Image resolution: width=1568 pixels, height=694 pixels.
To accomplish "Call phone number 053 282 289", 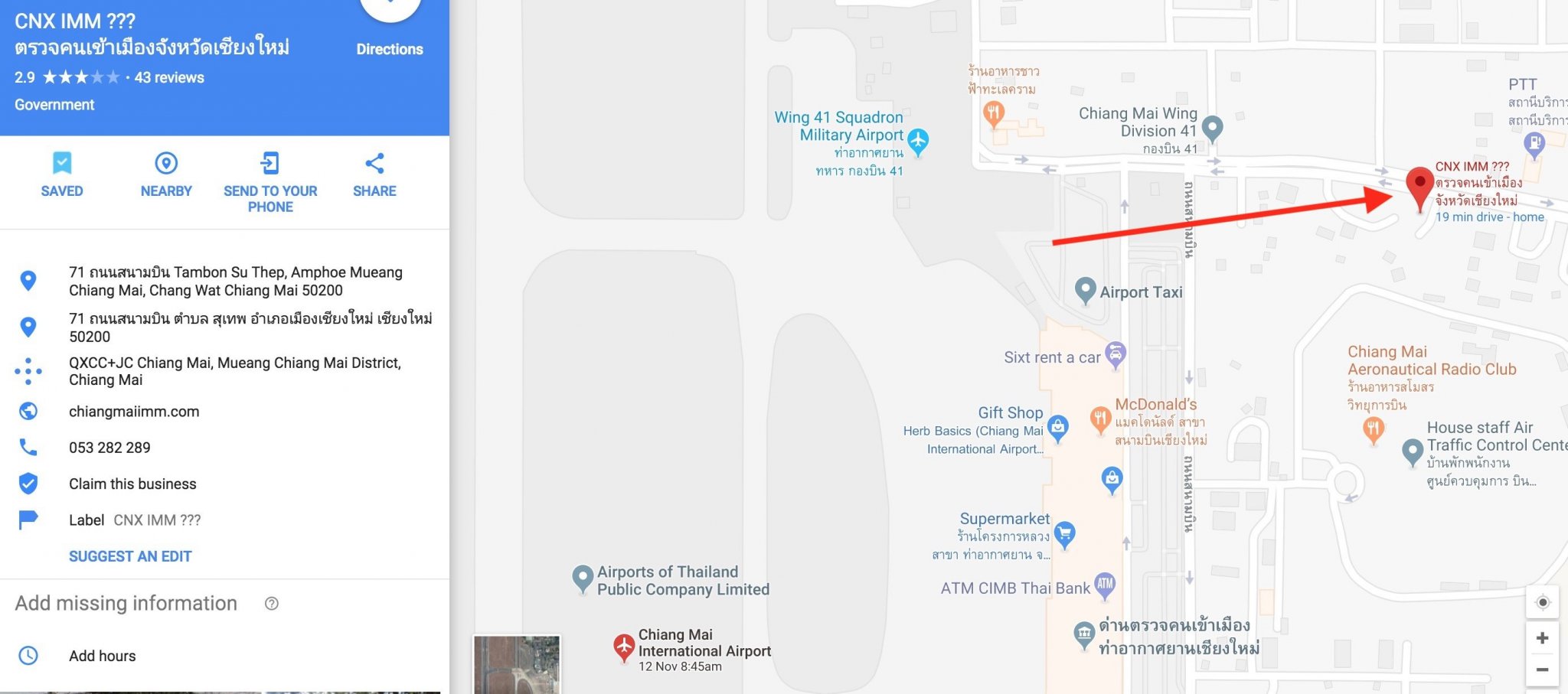I will (x=109, y=448).
